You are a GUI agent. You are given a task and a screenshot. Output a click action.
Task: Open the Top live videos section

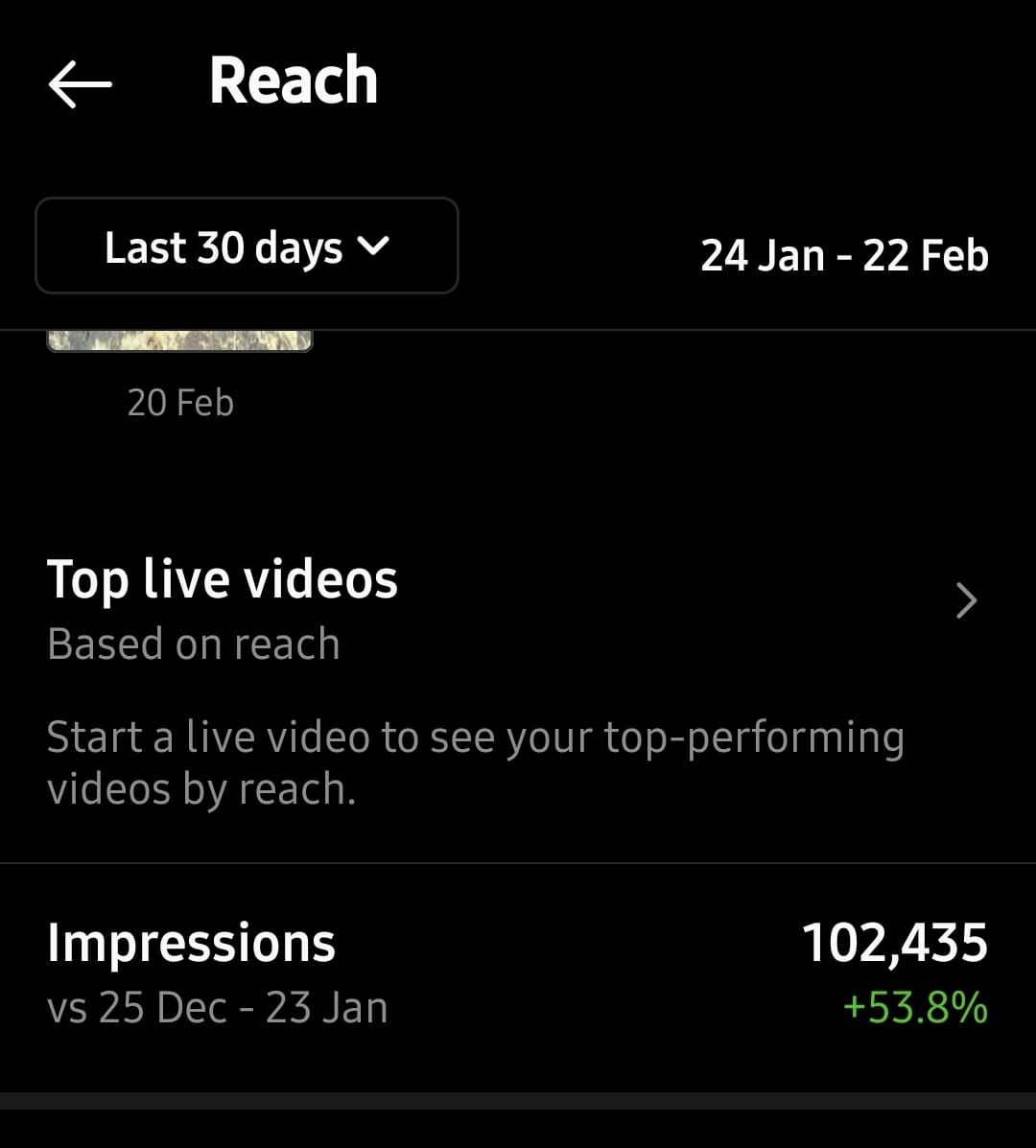(966, 601)
